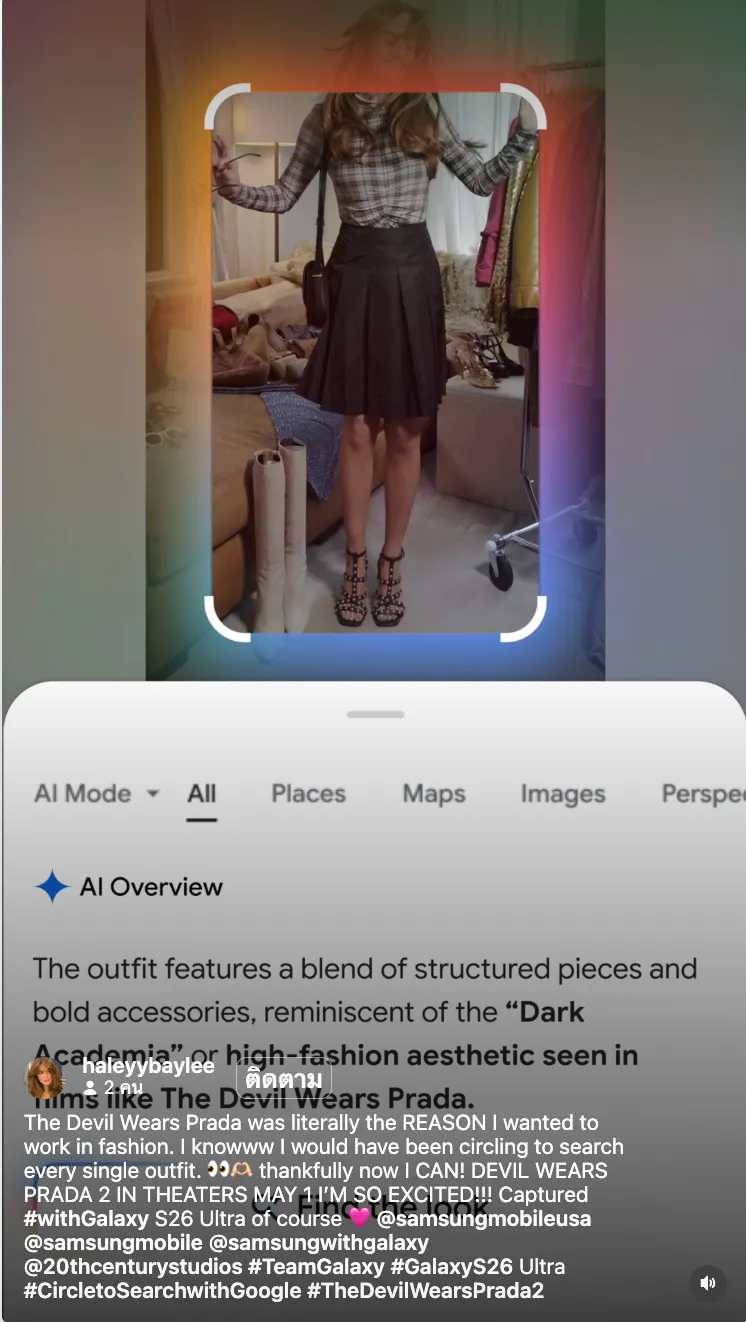Open the #CircletoSearchwithGoogle hashtag
This screenshot has width=746, height=1322.
pyautogui.click(x=162, y=1290)
